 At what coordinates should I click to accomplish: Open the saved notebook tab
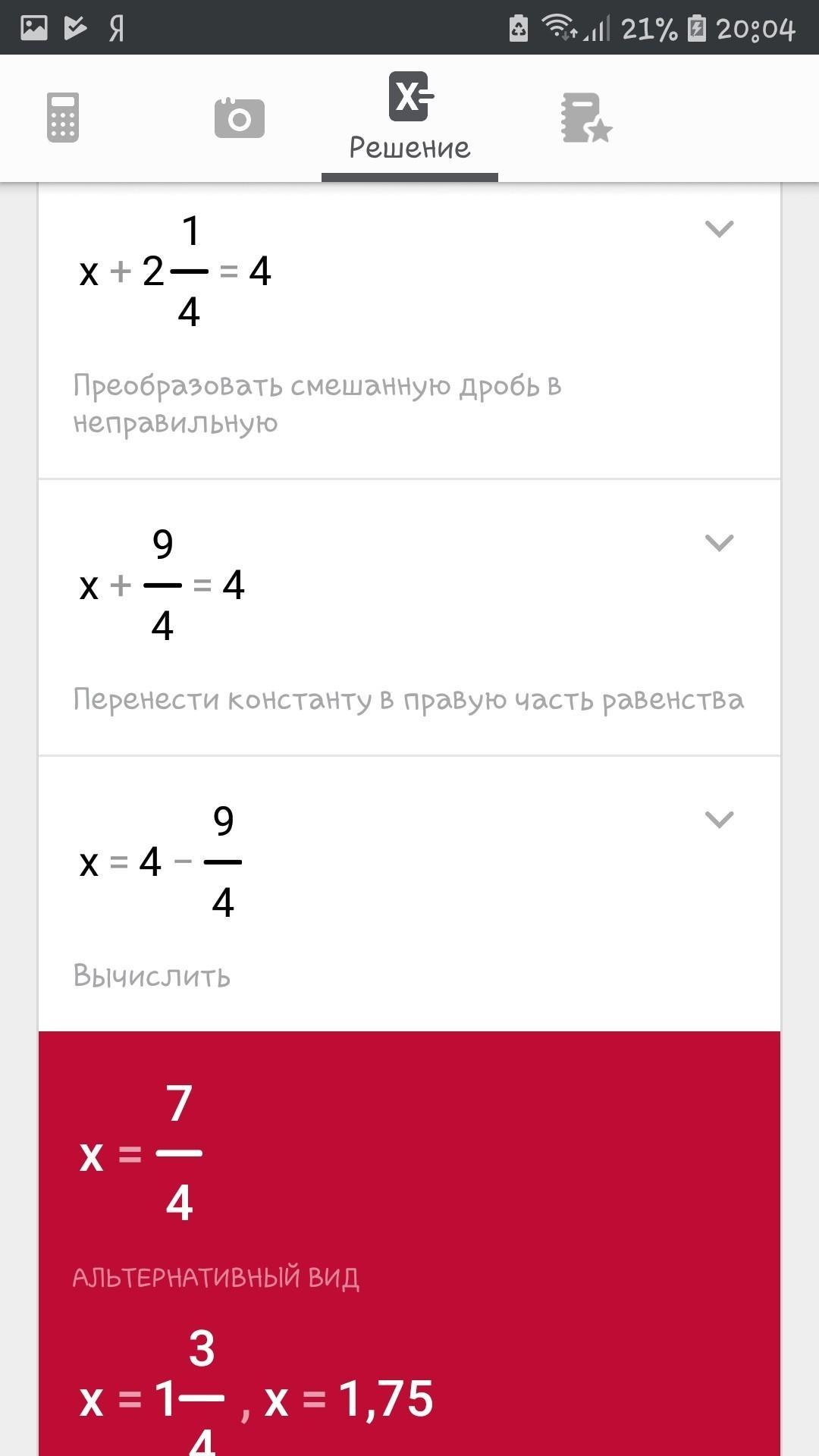[x=585, y=118]
